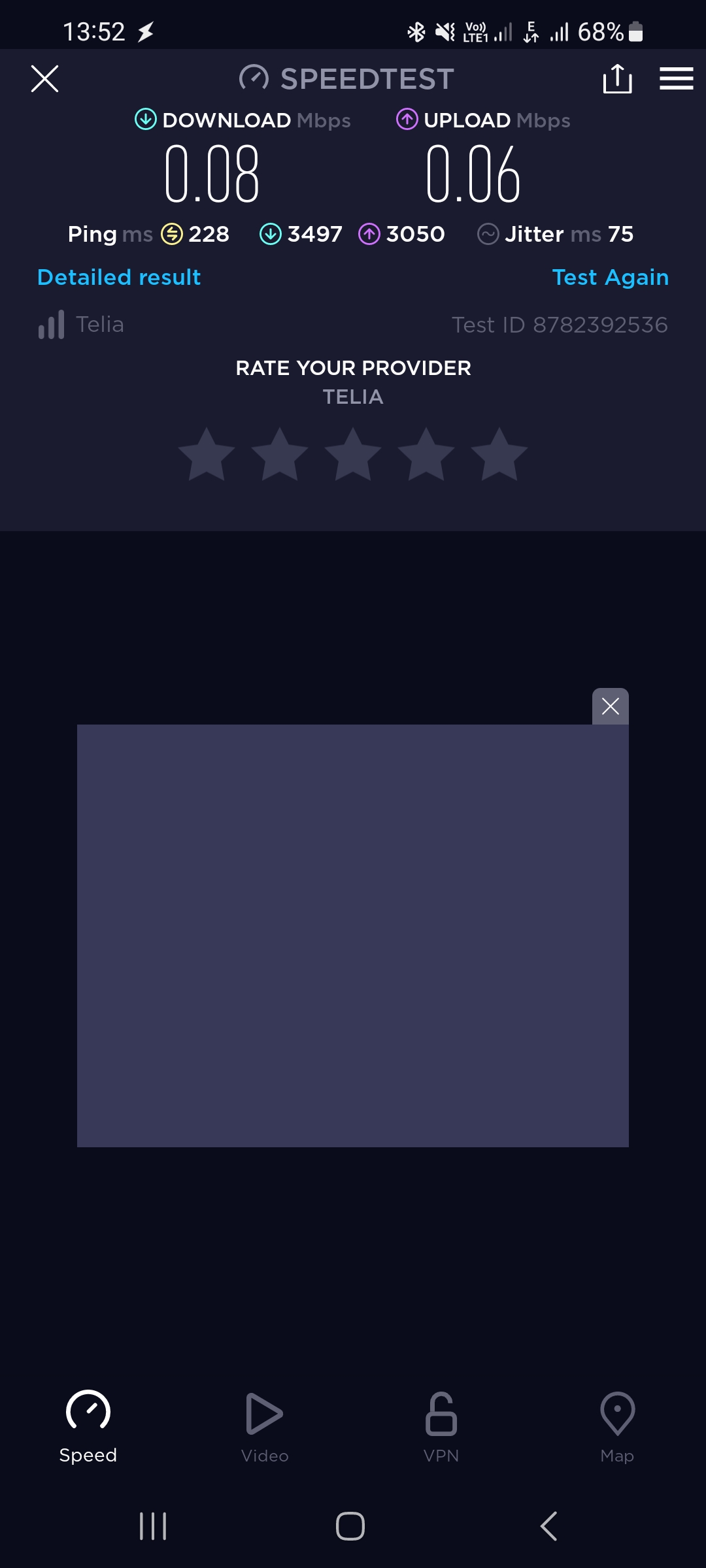Screen dimensions: 706x1568
Task: Switch to the Video tab
Action: [265, 1428]
